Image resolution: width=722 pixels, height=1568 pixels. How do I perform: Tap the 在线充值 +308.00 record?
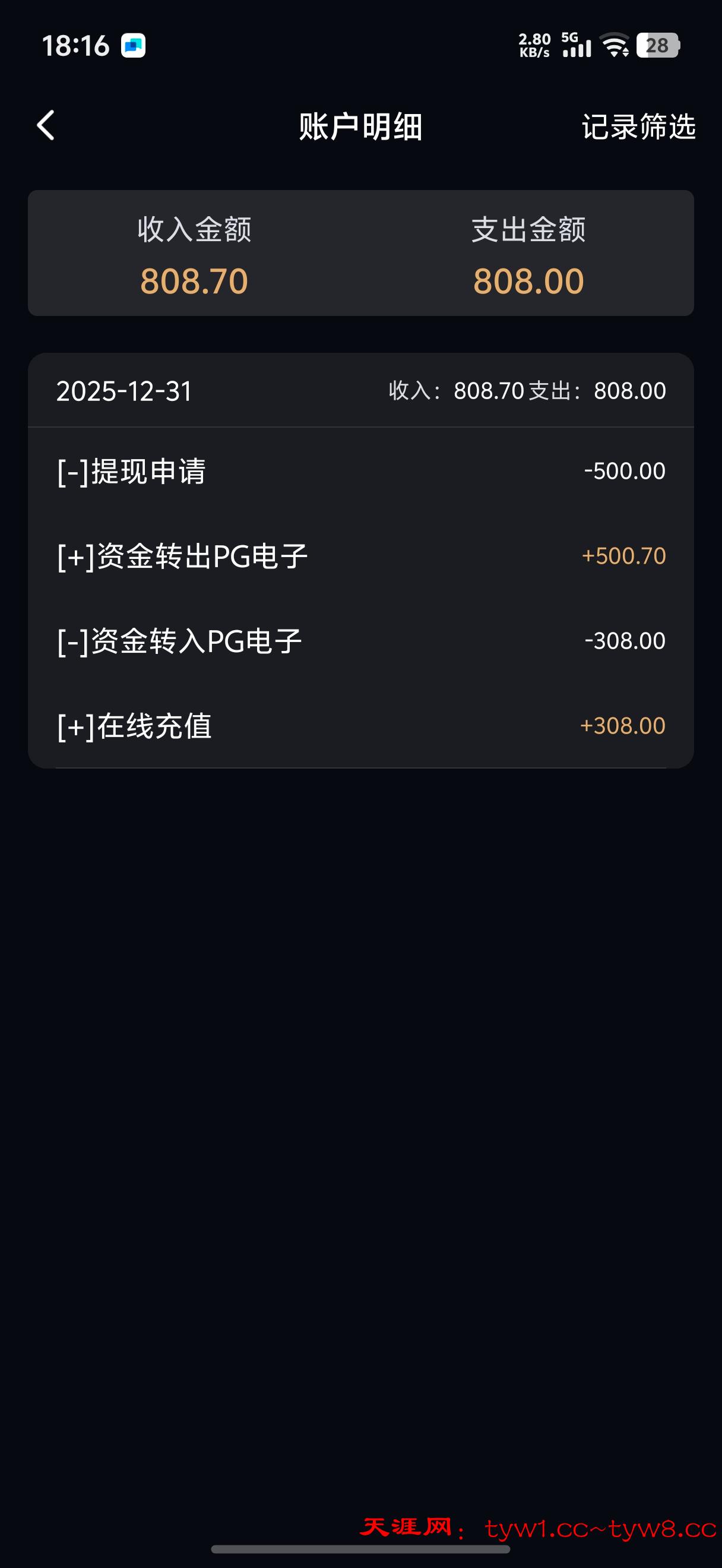360,726
